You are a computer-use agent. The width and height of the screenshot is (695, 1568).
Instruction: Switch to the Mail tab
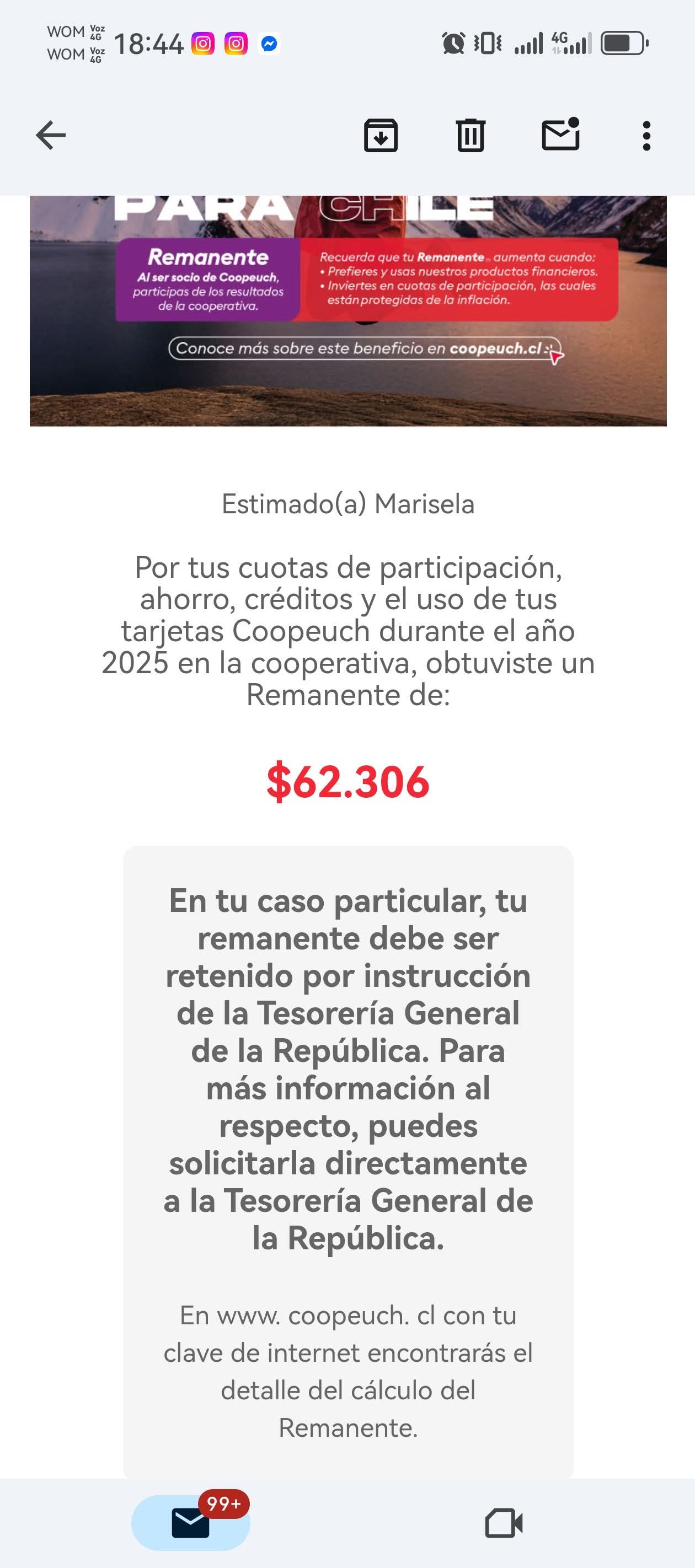click(191, 1523)
